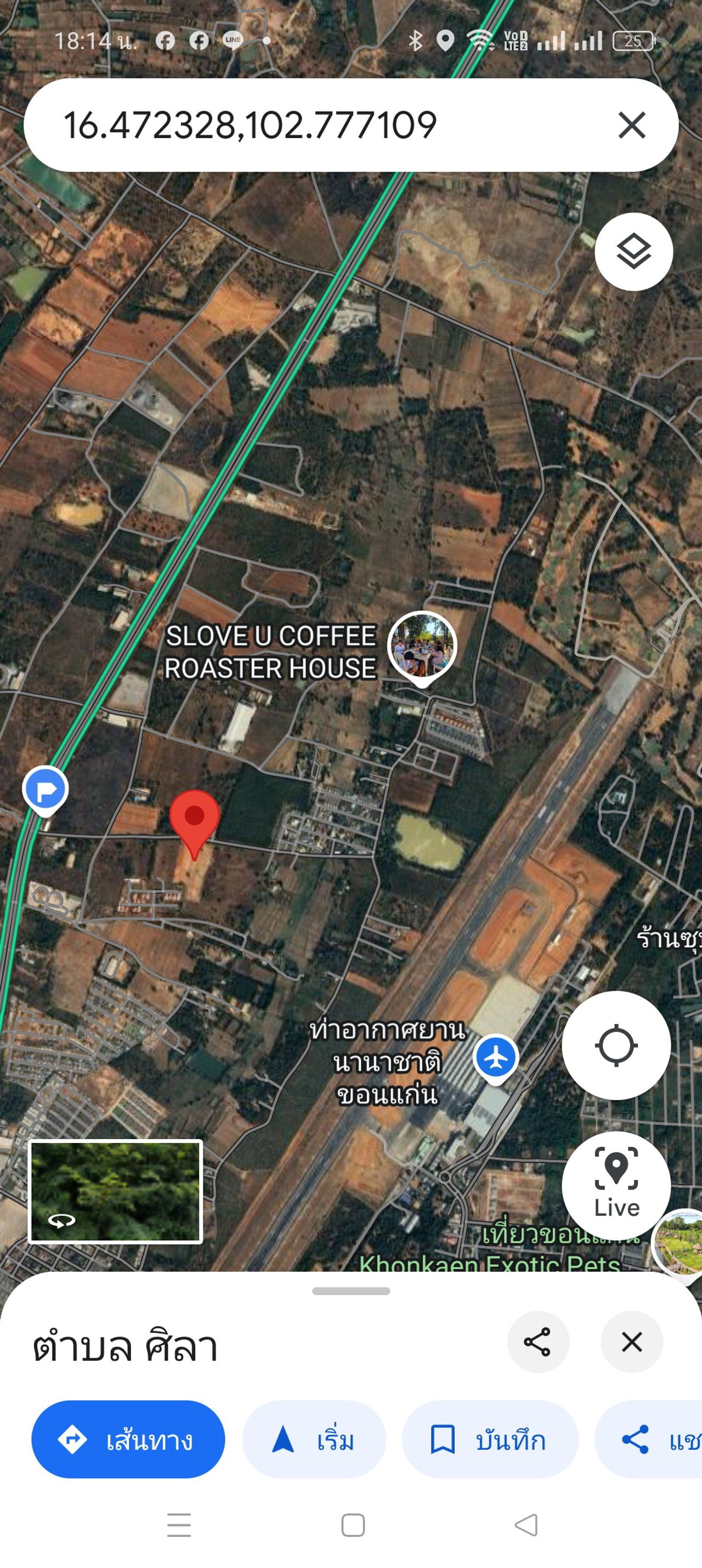Image resolution: width=702 pixels, height=1568 pixels.
Task: Open the map layers selector
Action: click(x=633, y=251)
